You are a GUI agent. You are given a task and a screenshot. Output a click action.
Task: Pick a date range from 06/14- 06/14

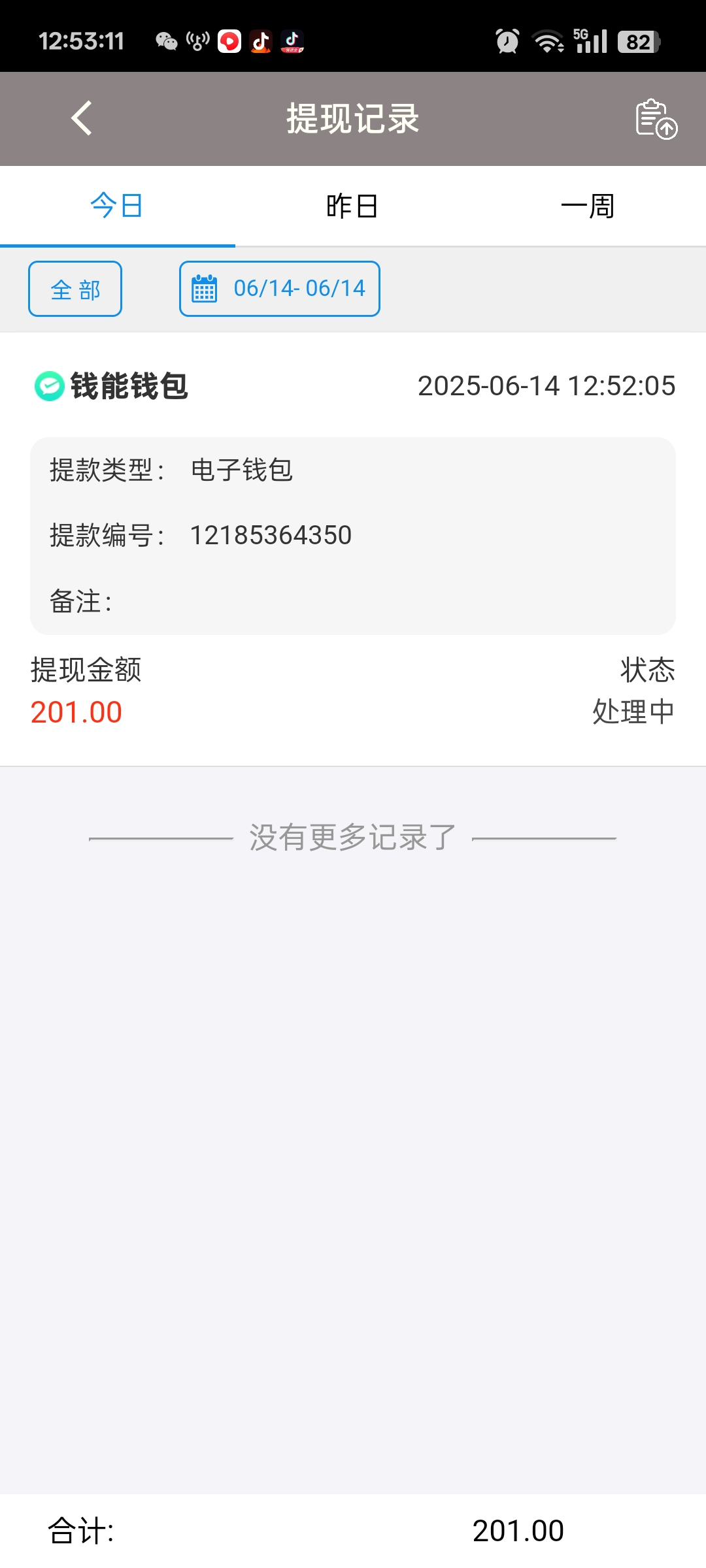[x=280, y=289]
